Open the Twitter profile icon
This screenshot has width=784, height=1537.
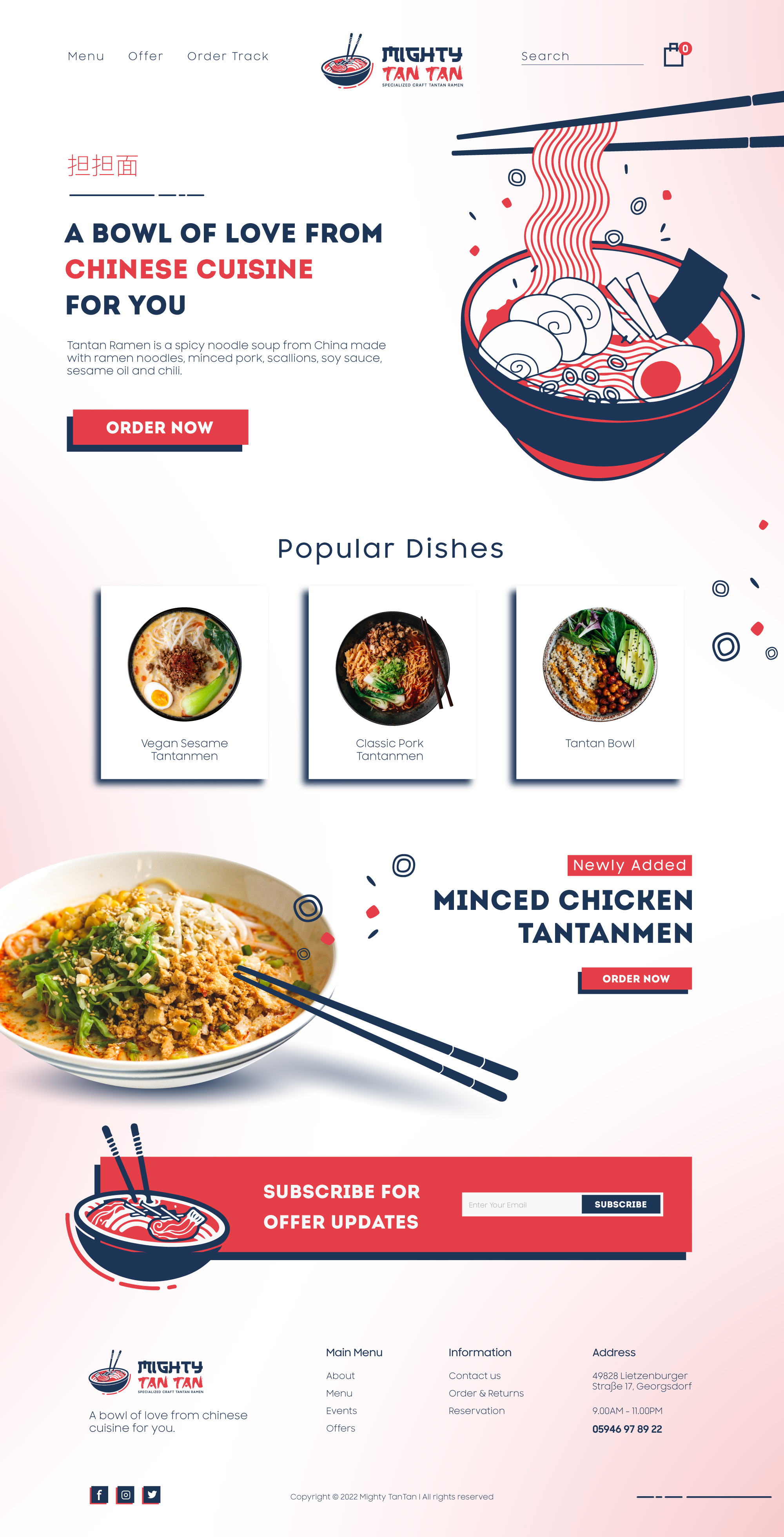pyautogui.click(x=152, y=1495)
